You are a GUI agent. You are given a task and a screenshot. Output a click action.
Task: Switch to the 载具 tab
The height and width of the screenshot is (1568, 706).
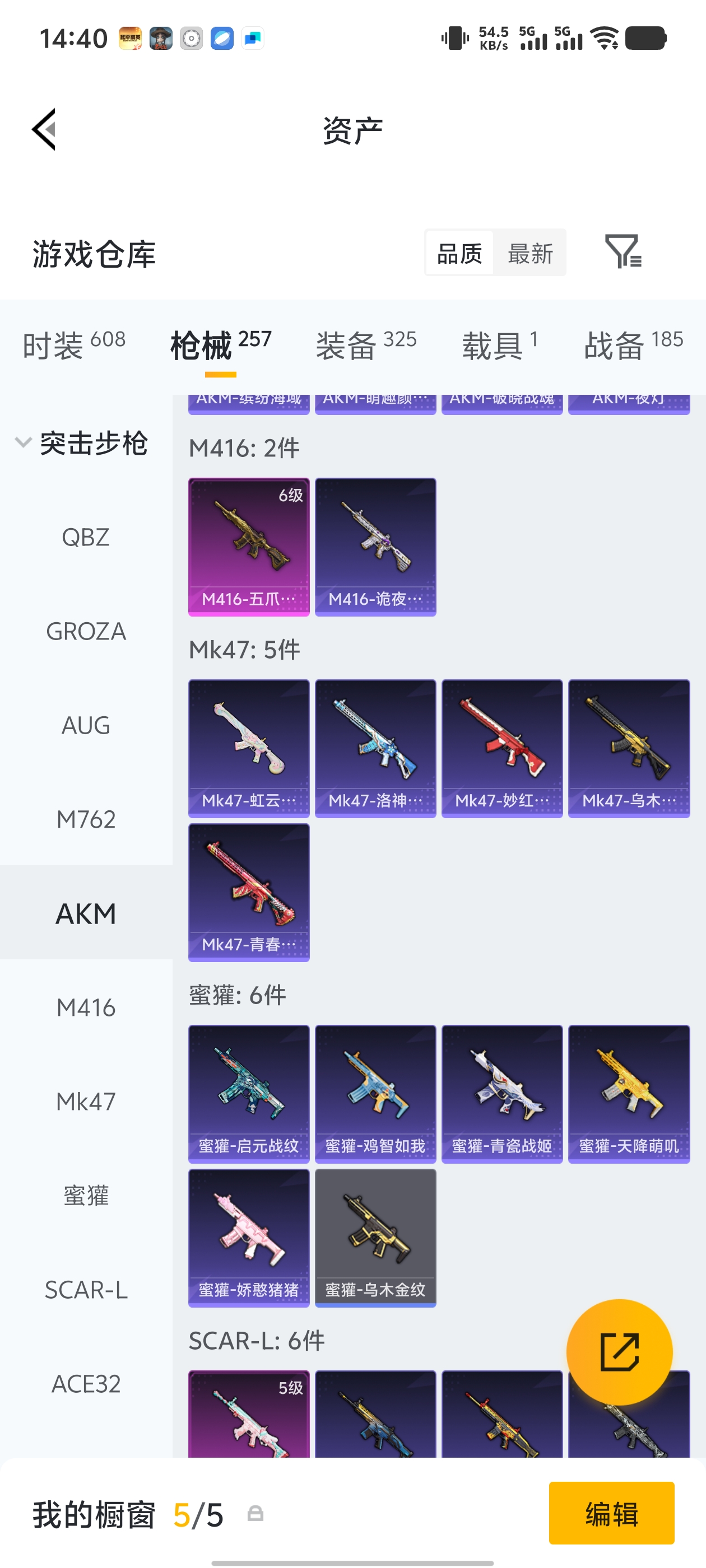click(x=499, y=345)
